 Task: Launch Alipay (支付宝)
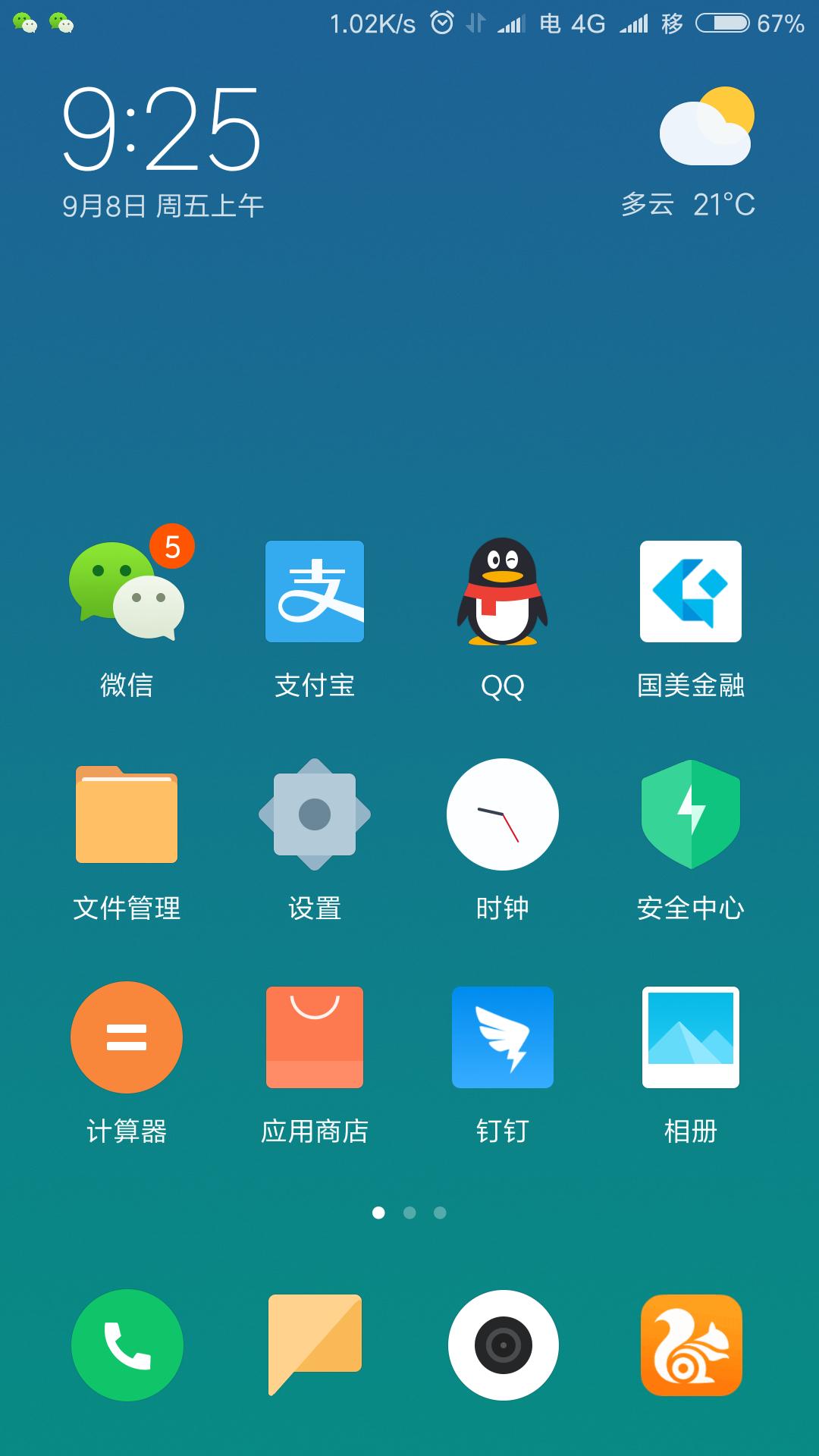point(314,593)
